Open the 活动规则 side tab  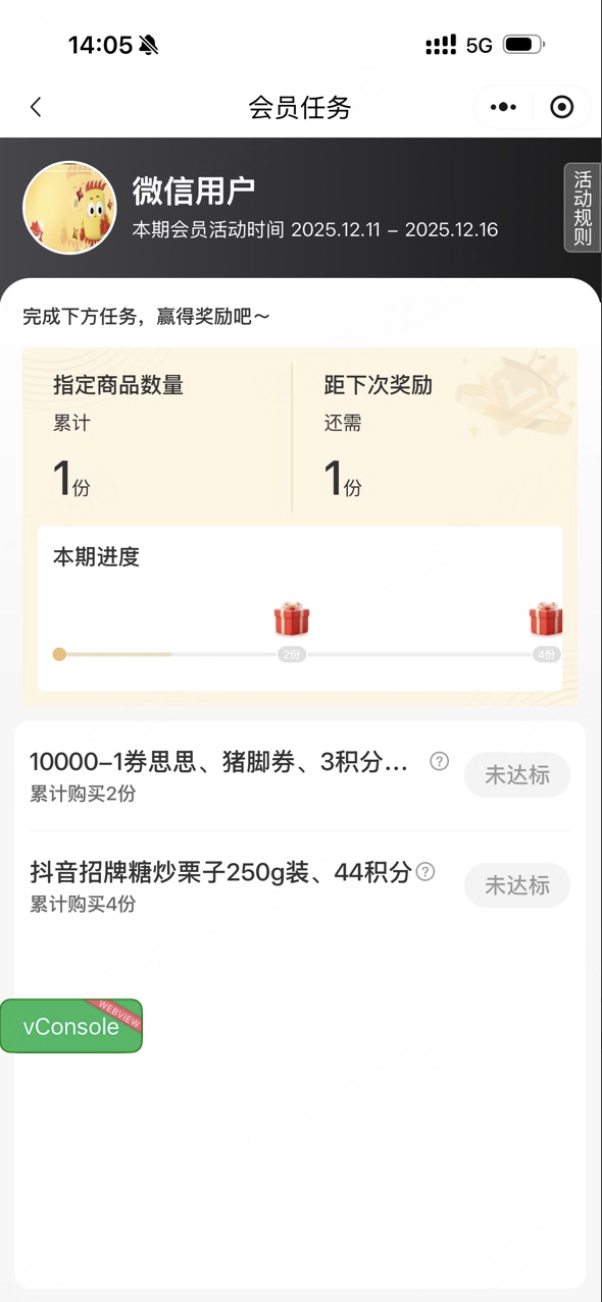pos(582,208)
